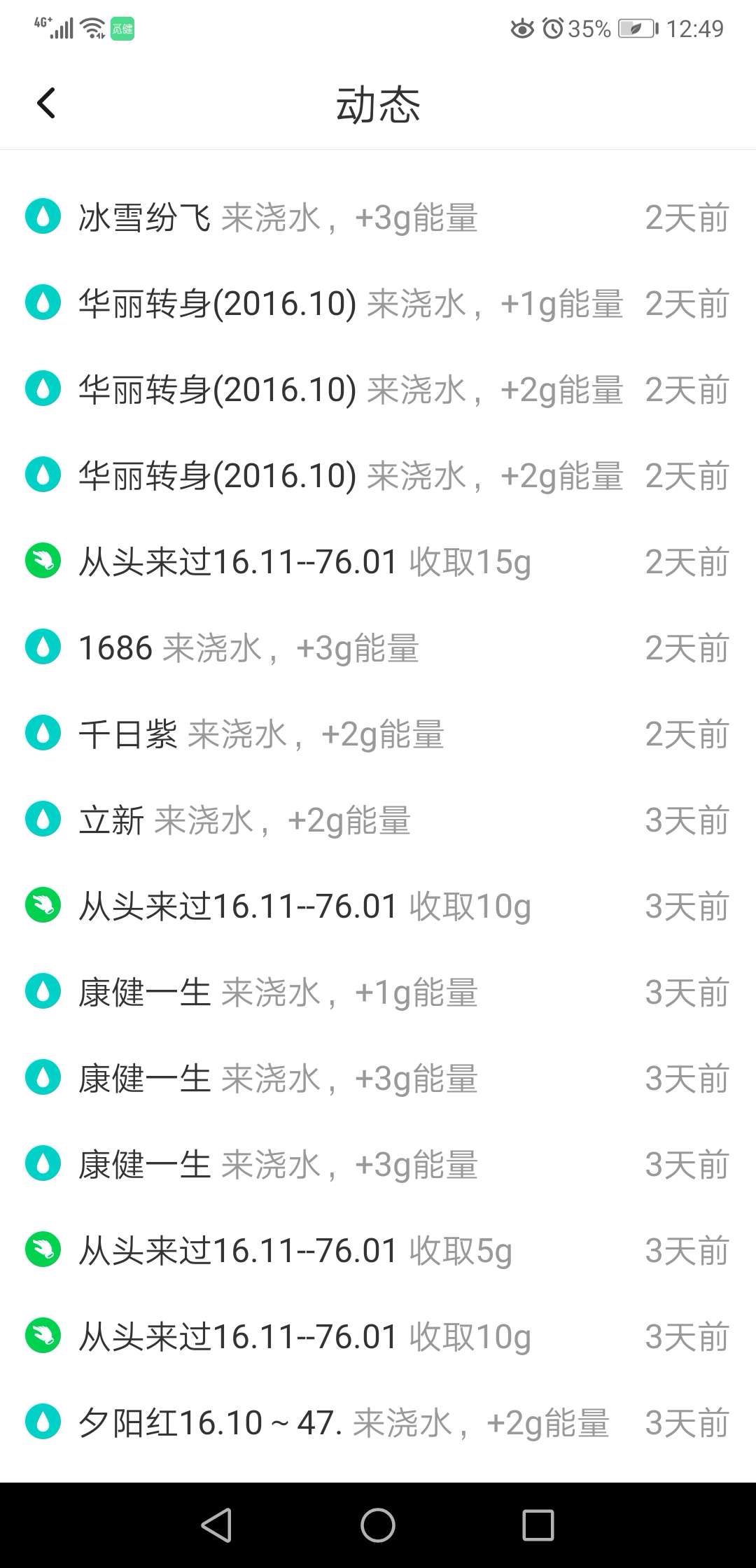Select the 动态 page title
The image size is (756, 1568).
[x=377, y=104]
